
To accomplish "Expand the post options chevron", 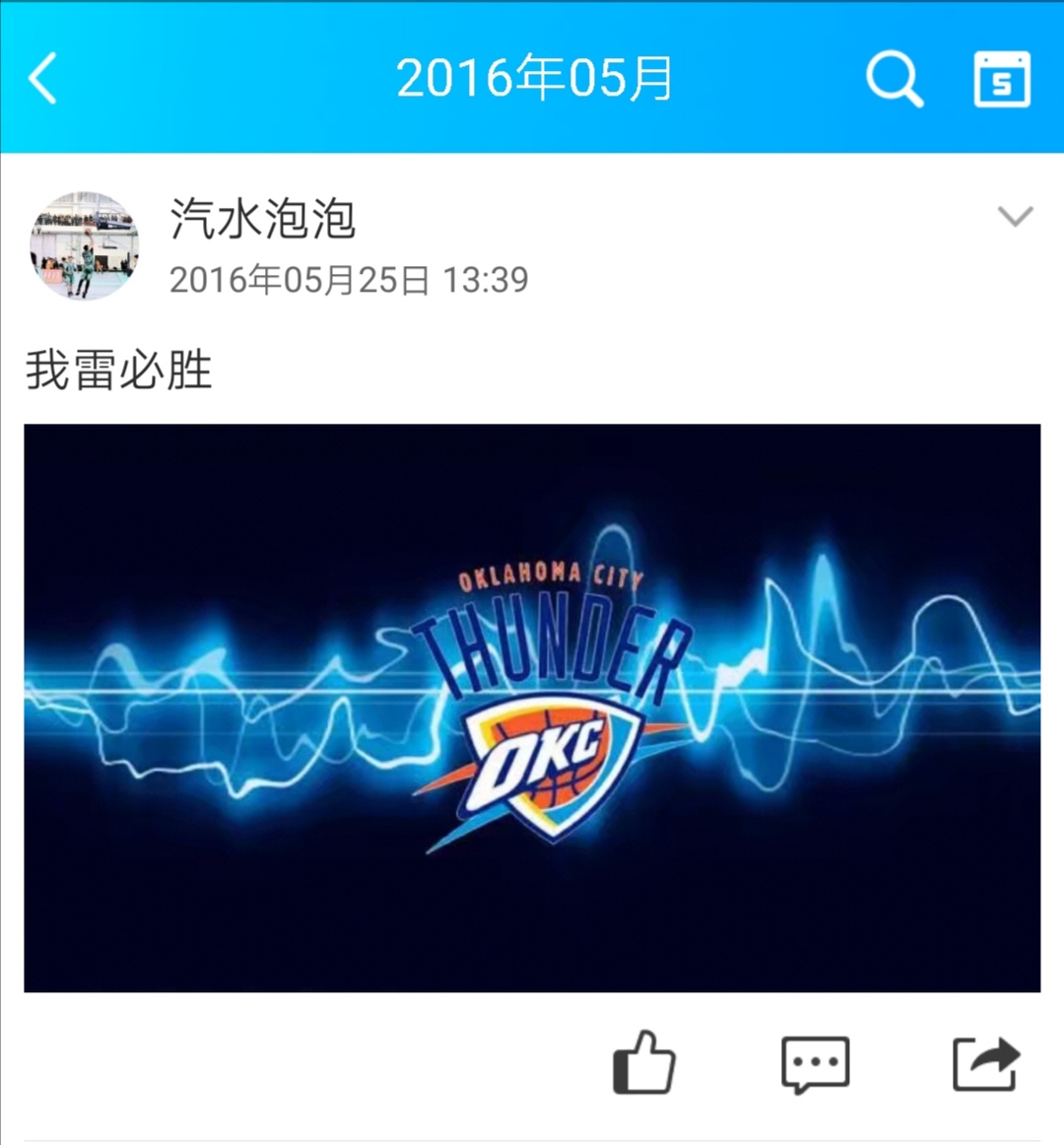I will (x=1015, y=216).
